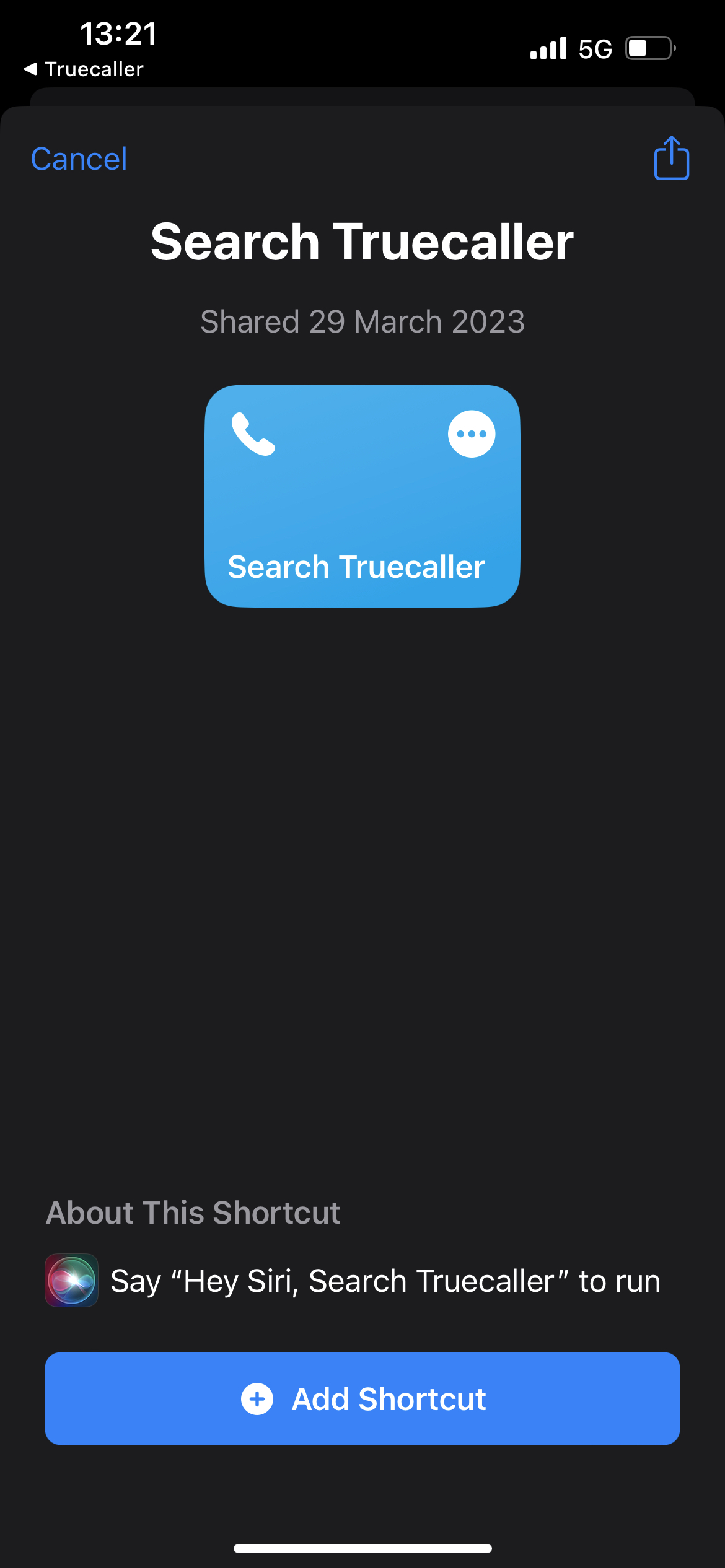Screen dimensions: 725x1568
Task: Cancel adding the shortcut
Action: (x=79, y=159)
